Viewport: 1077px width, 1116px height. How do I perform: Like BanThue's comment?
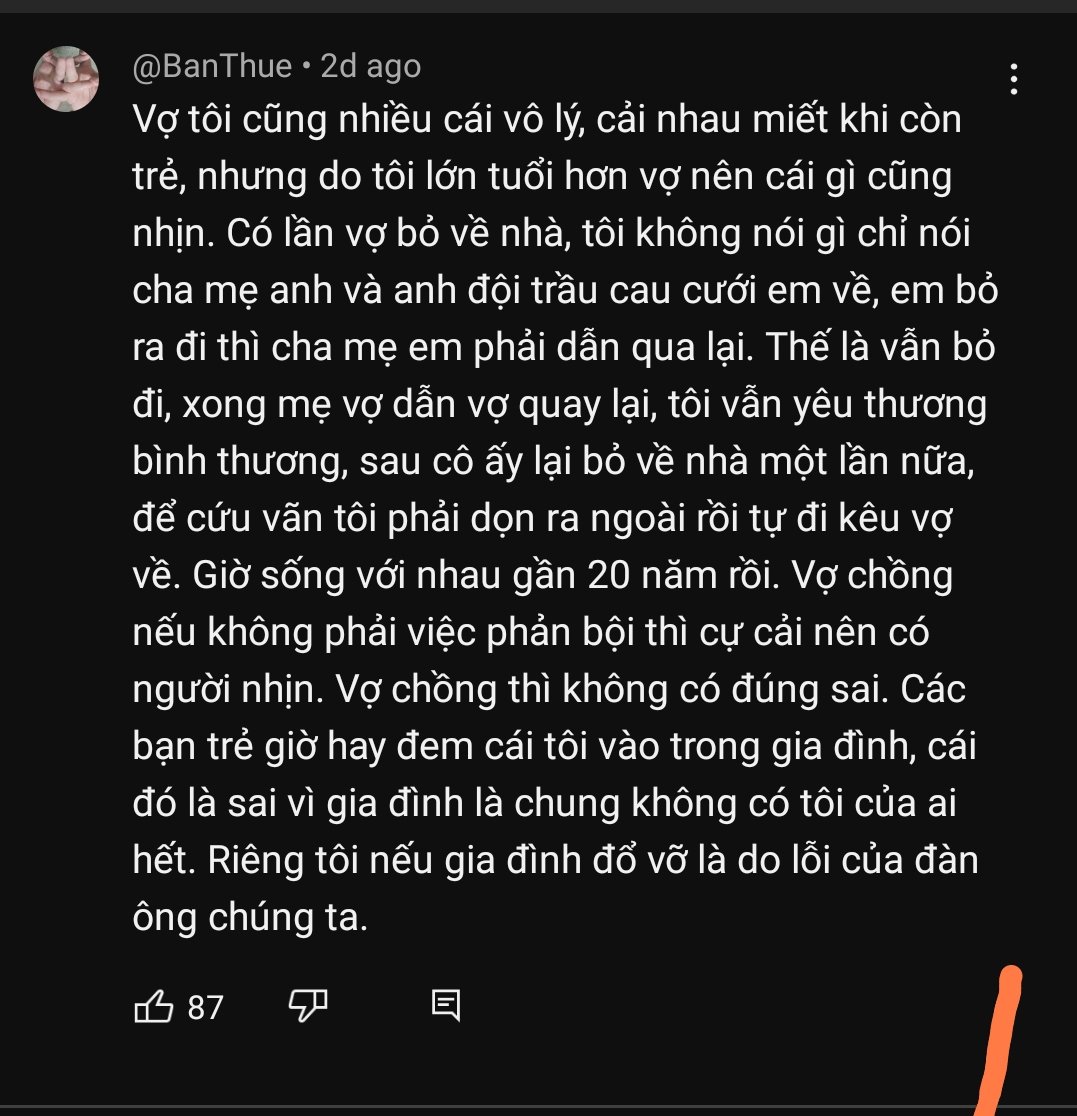tap(154, 1006)
